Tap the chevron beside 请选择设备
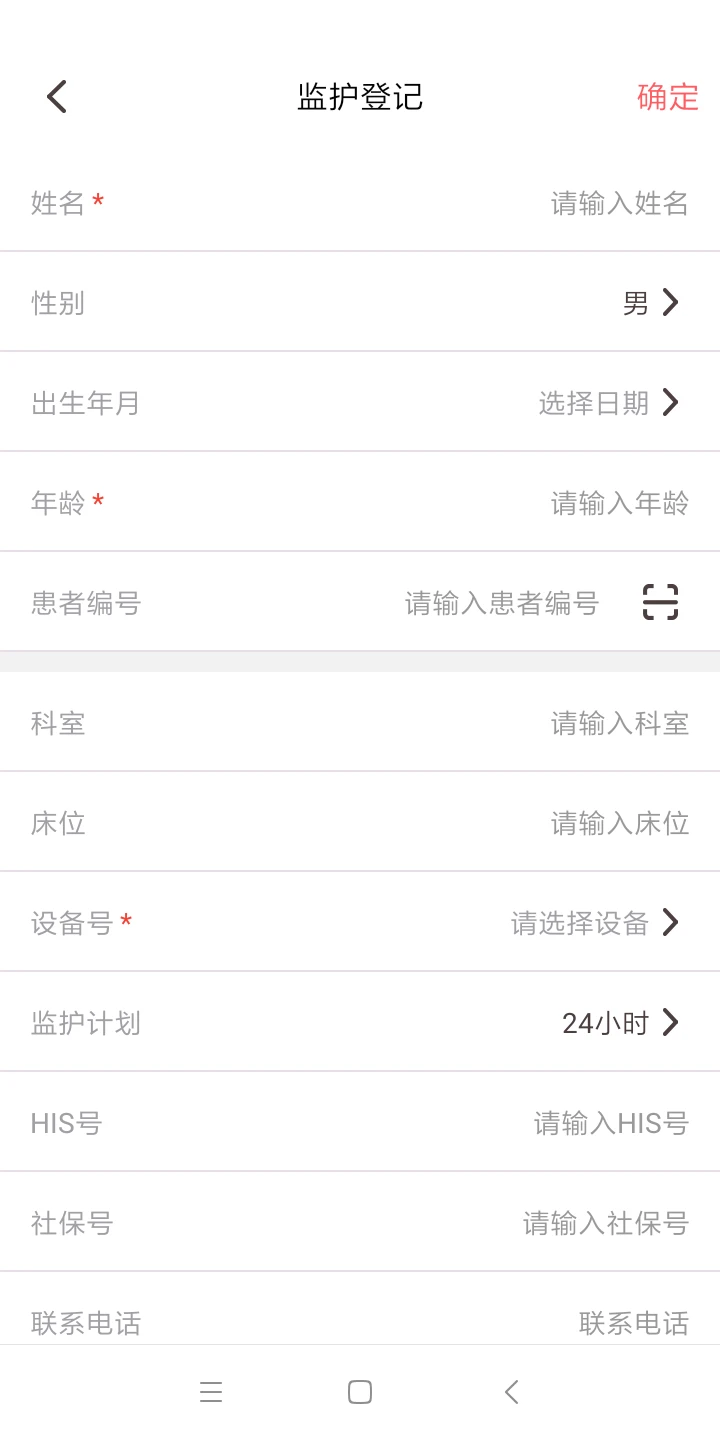Image resolution: width=720 pixels, height=1440 pixels. [x=668, y=922]
